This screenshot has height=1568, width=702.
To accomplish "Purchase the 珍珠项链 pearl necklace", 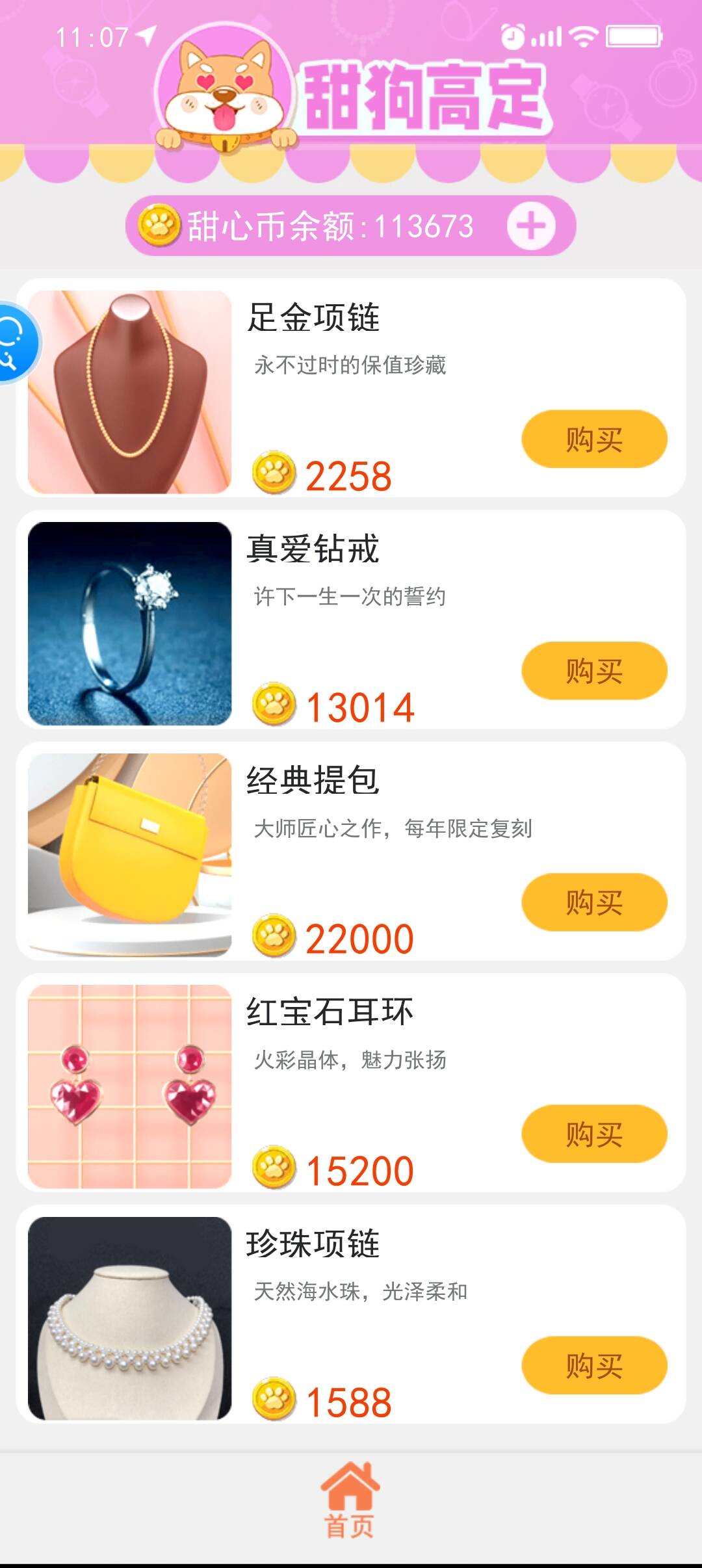I will [594, 1365].
